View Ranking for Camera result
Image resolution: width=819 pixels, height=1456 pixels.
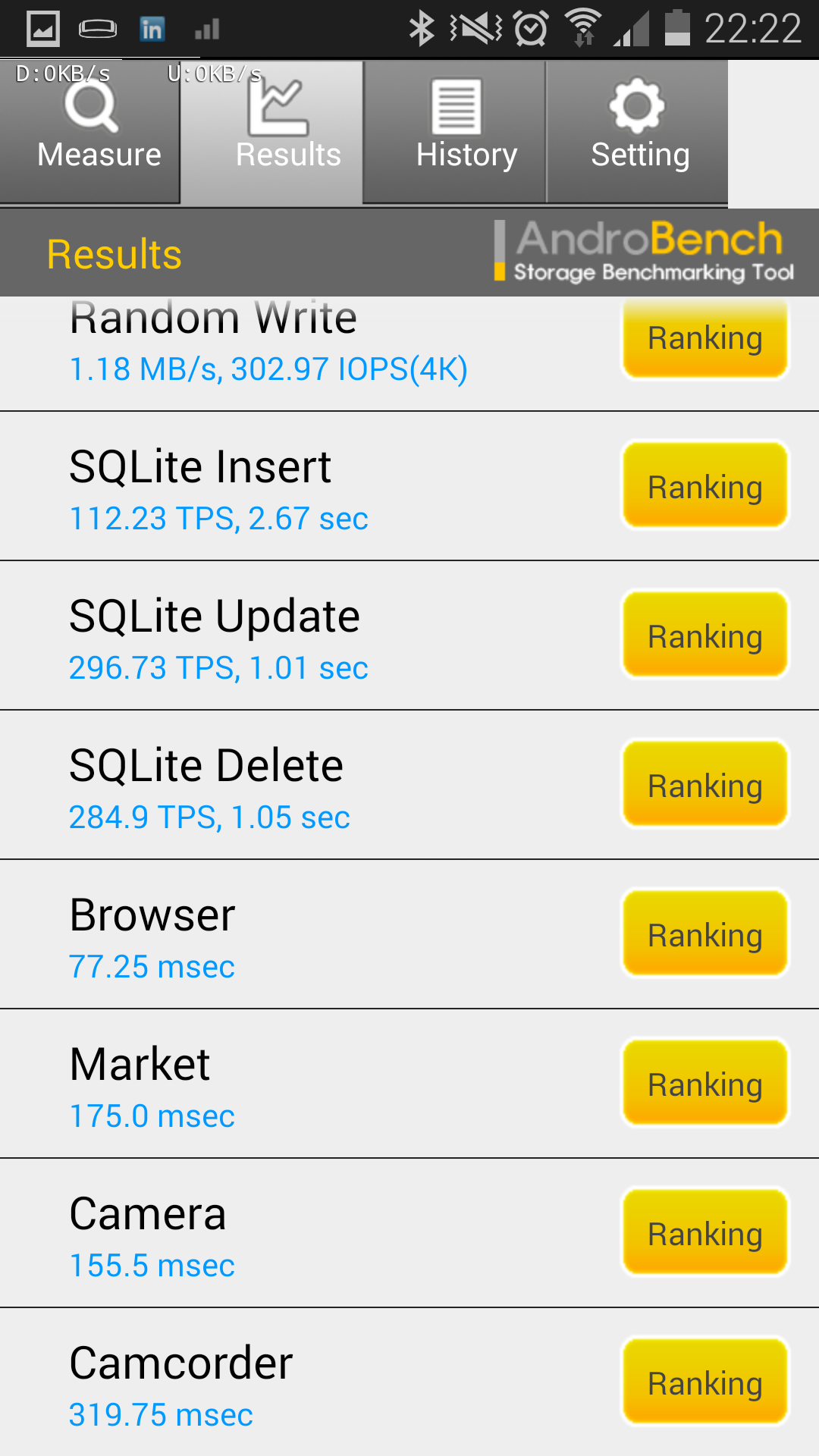click(705, 1233)
